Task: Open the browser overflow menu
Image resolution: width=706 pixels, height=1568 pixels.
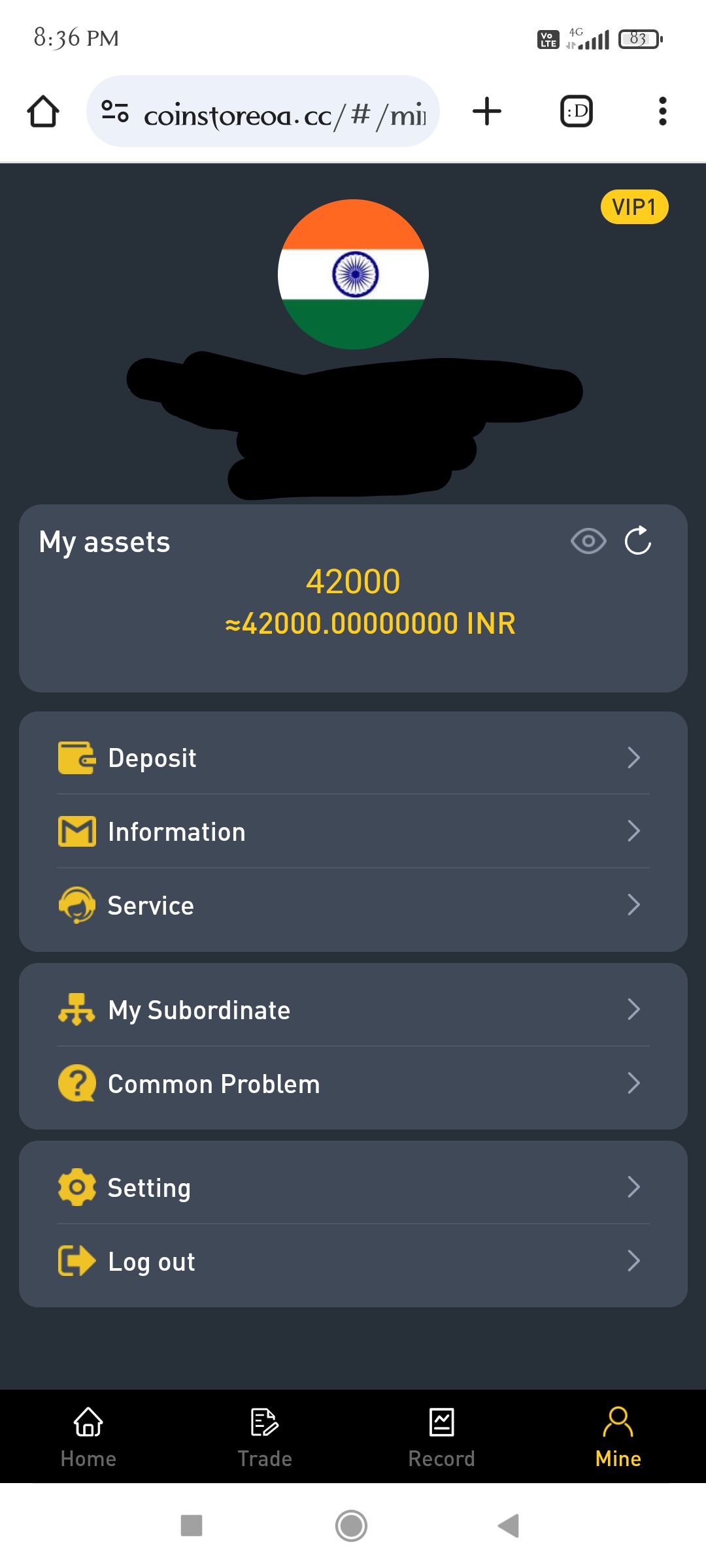Action: pyautogui.click(x=662, y=111)
